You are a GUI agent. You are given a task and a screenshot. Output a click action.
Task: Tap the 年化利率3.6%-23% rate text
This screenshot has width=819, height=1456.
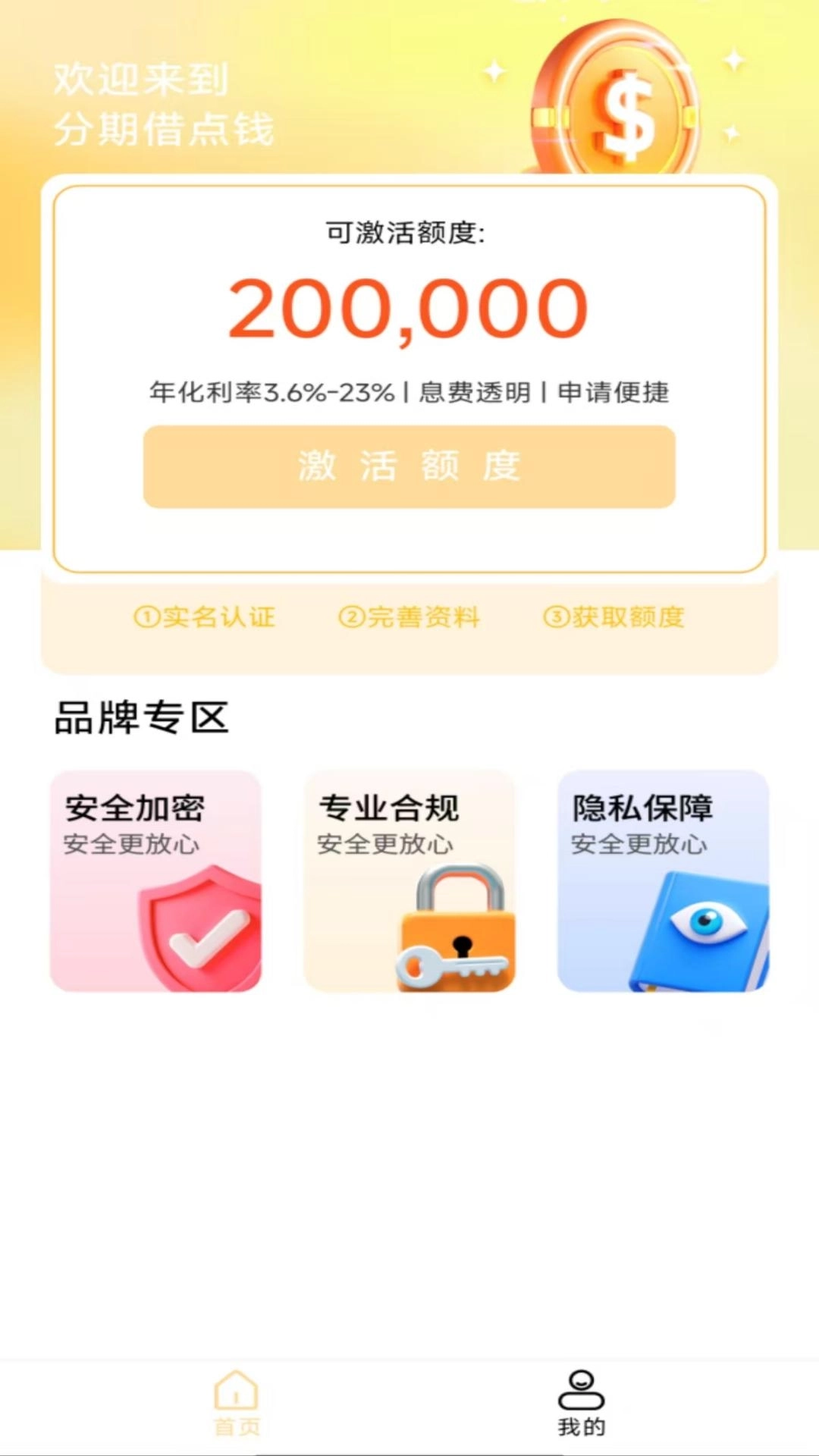pyautogui.click(x=409, y=391)
